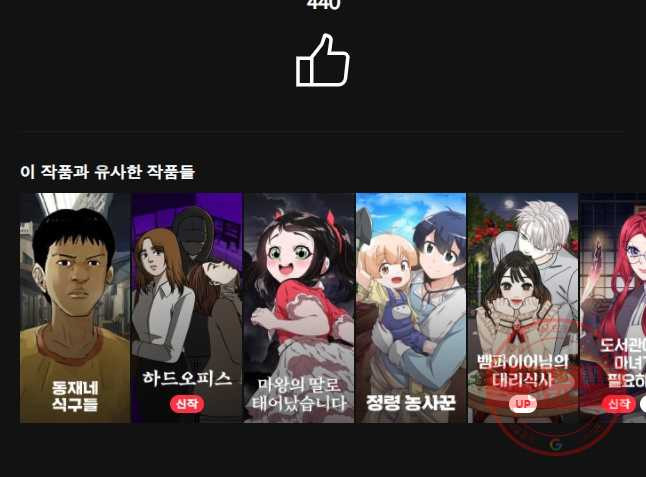
Task: Open the 정령 농사꾼 webtoon
Action: [411, 307]
